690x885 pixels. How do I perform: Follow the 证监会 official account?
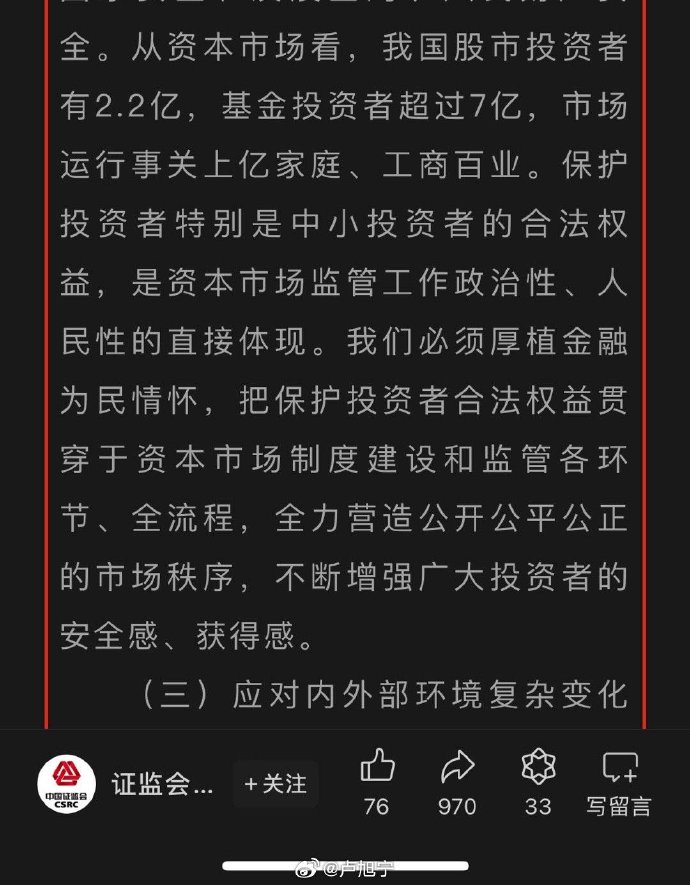click(x=276, y=785)
